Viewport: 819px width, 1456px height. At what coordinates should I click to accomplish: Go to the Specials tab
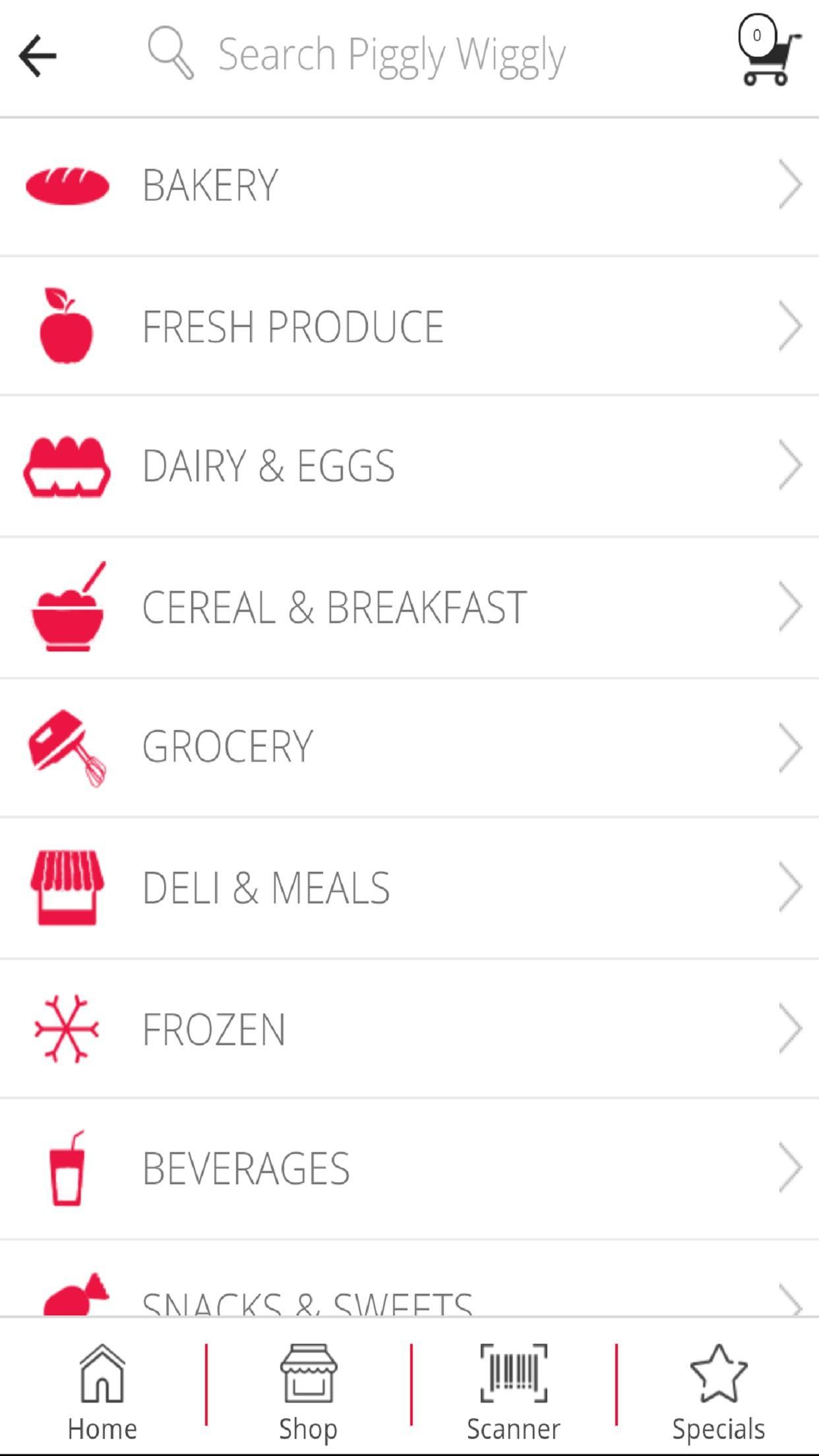pos(718,1391)
